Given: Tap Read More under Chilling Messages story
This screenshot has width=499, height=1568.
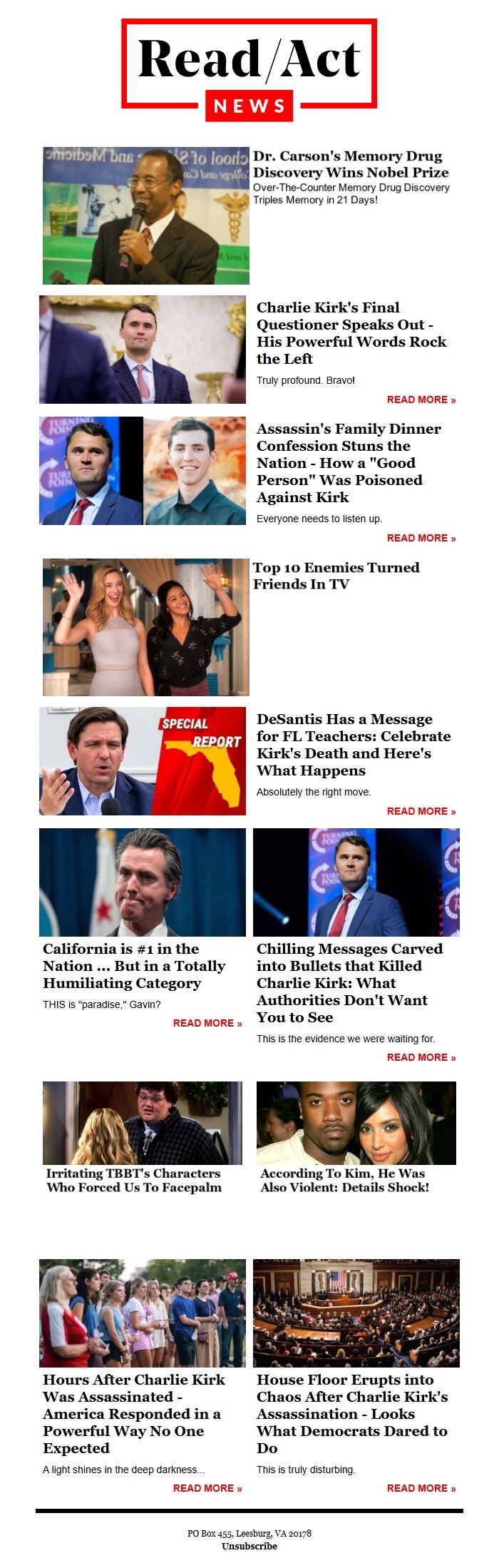Looking at the screenshot, I should pyautogui.click(x=421, y=1057).
